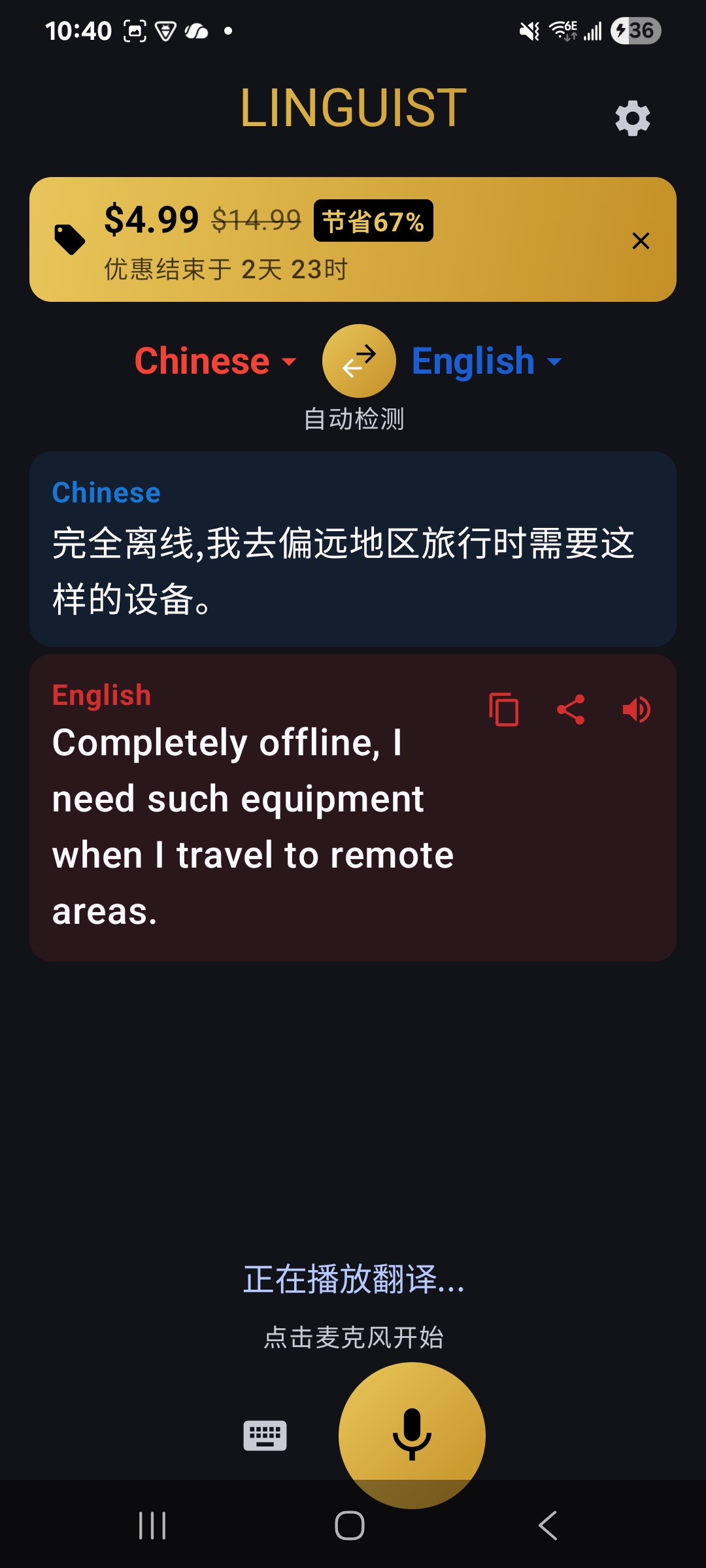Tap the 正在播放翻译 status text
This screenshot has height=1568, width=706.
click(x=353, y=1277)
